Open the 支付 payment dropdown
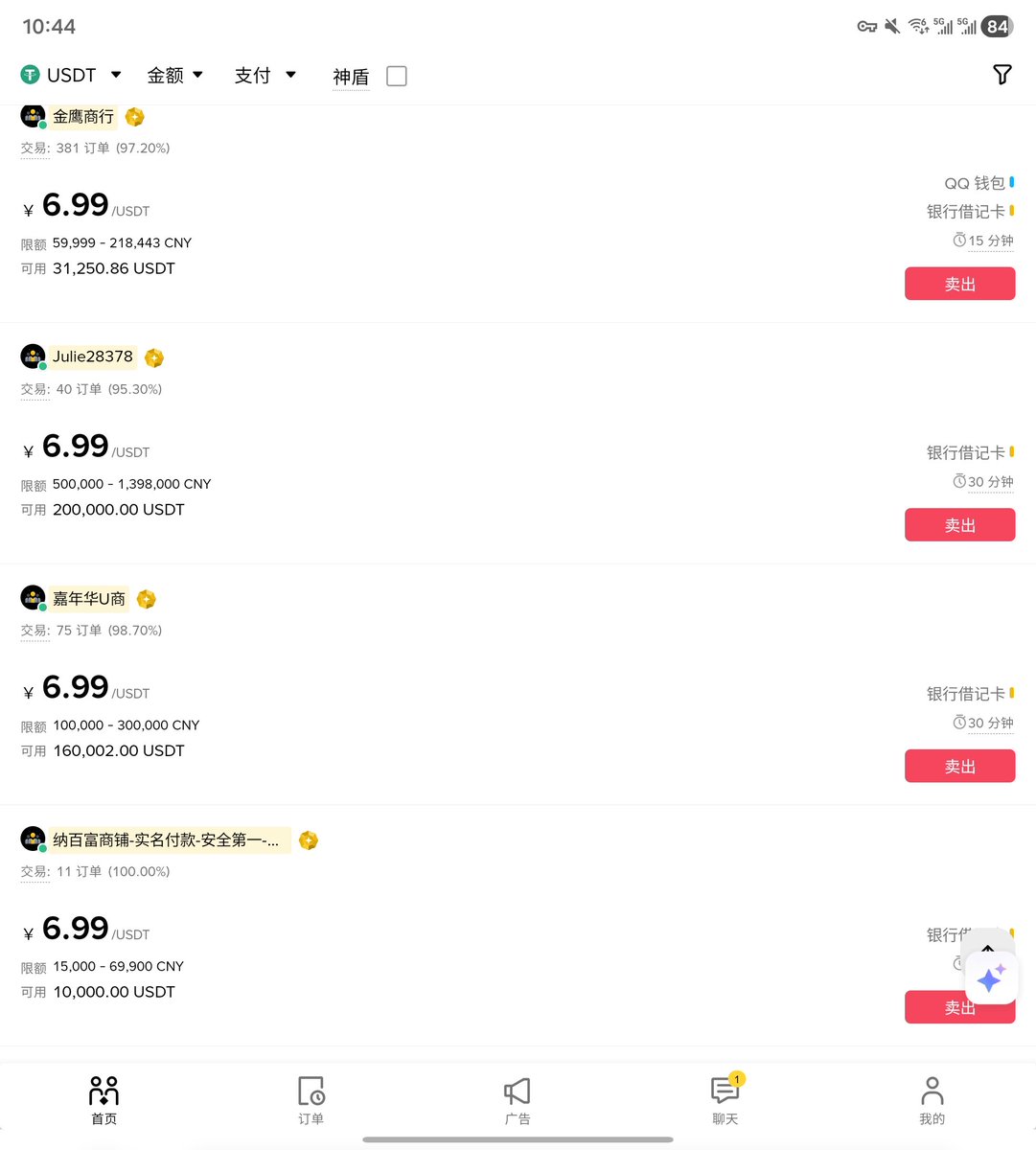1036x1150 pixels. (x=265, y=75)
